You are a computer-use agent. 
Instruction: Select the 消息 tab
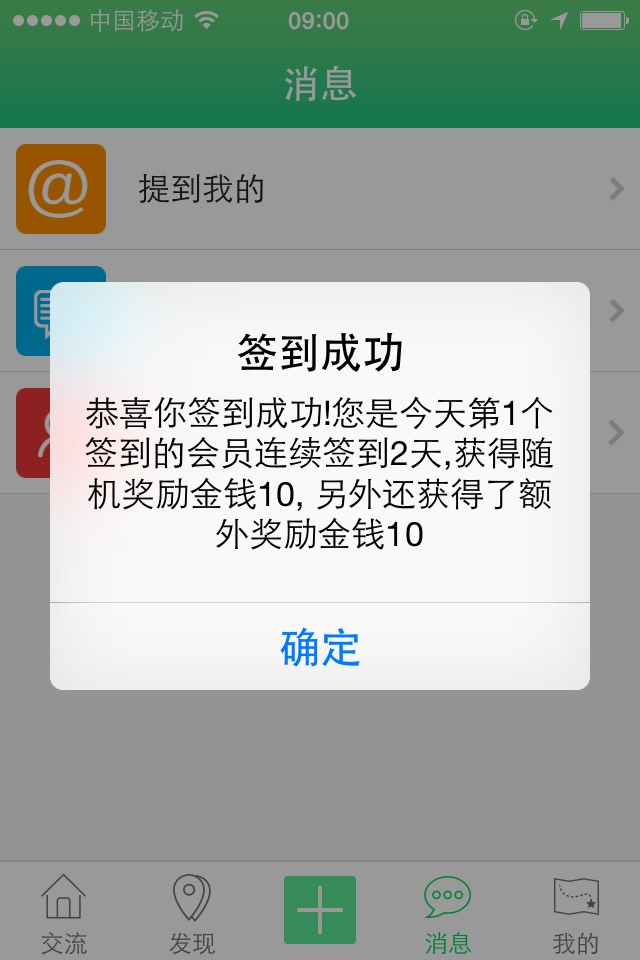[447, 912]
